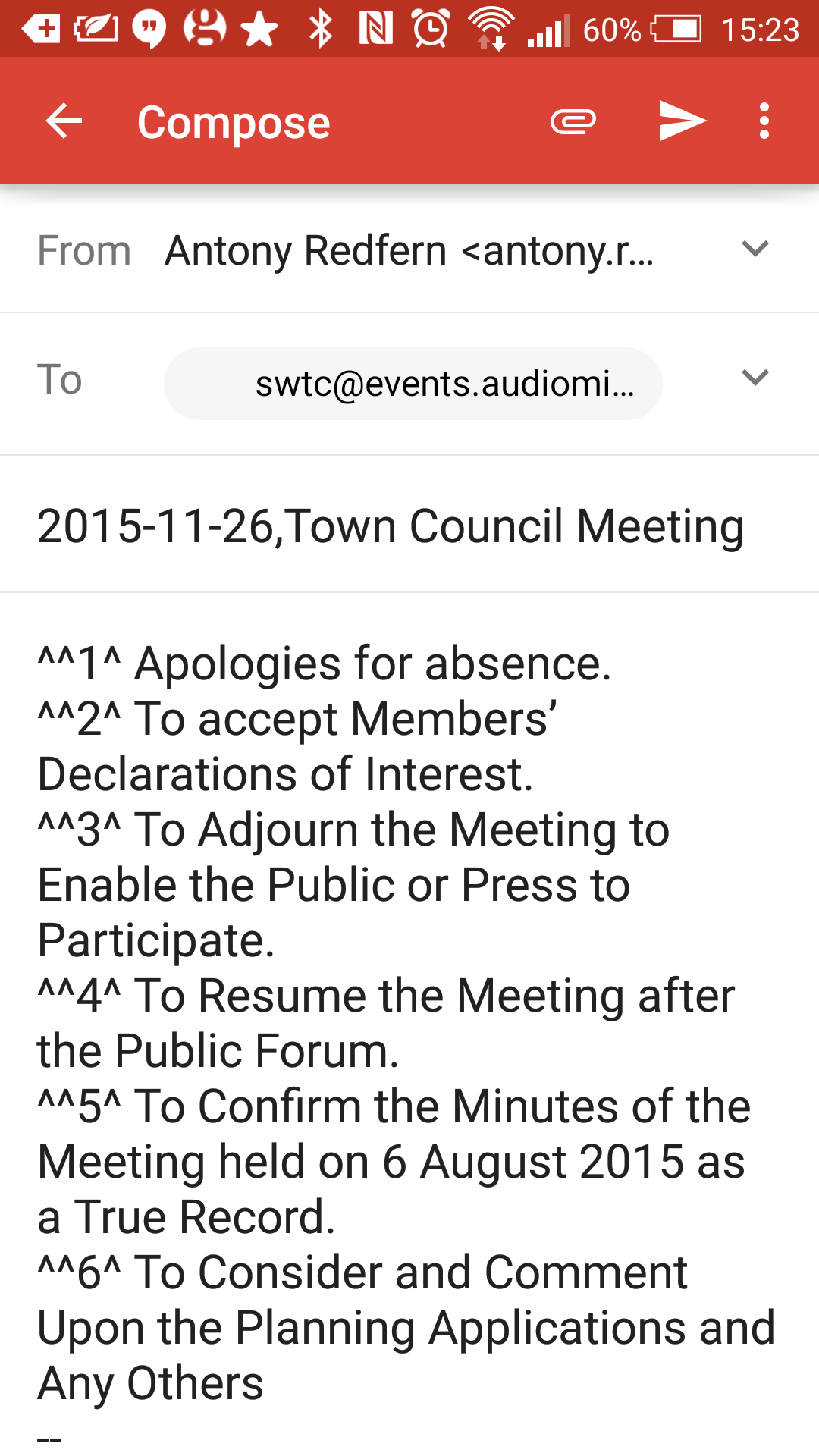Screen dimensions: 819x1456
Task: Edit the Town Council Meeting subject line
Action: (409, 526)
